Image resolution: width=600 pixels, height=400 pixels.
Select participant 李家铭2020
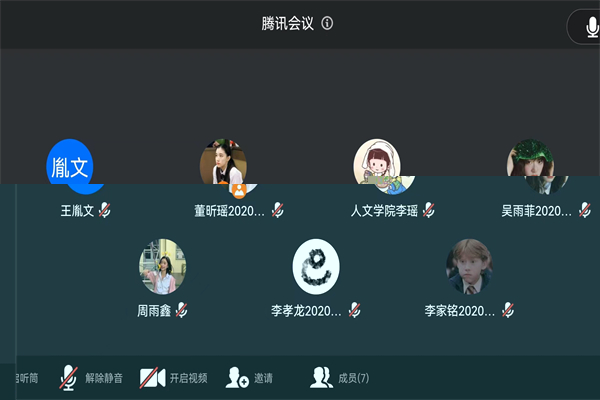click(x=470, y=266)
